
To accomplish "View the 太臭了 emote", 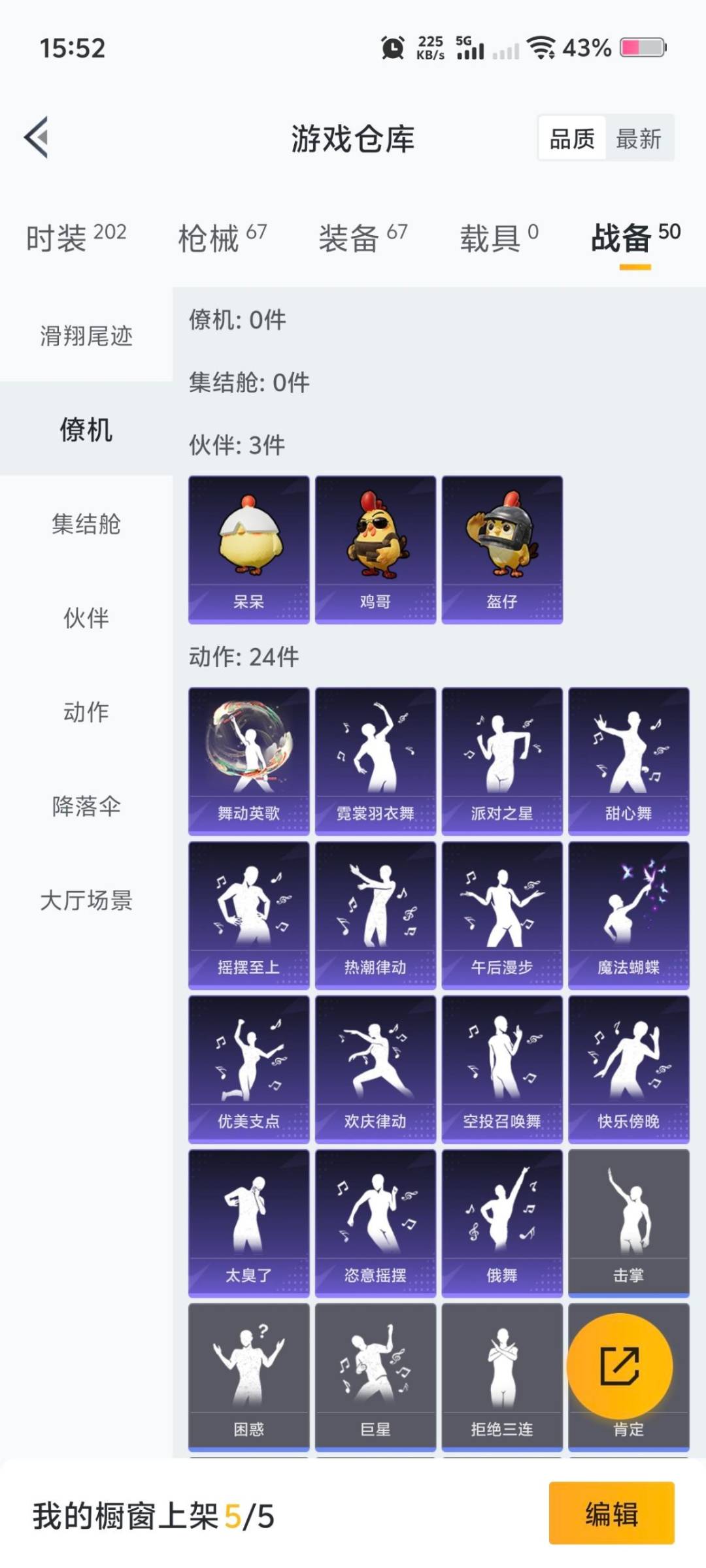I will (248, 1223).
